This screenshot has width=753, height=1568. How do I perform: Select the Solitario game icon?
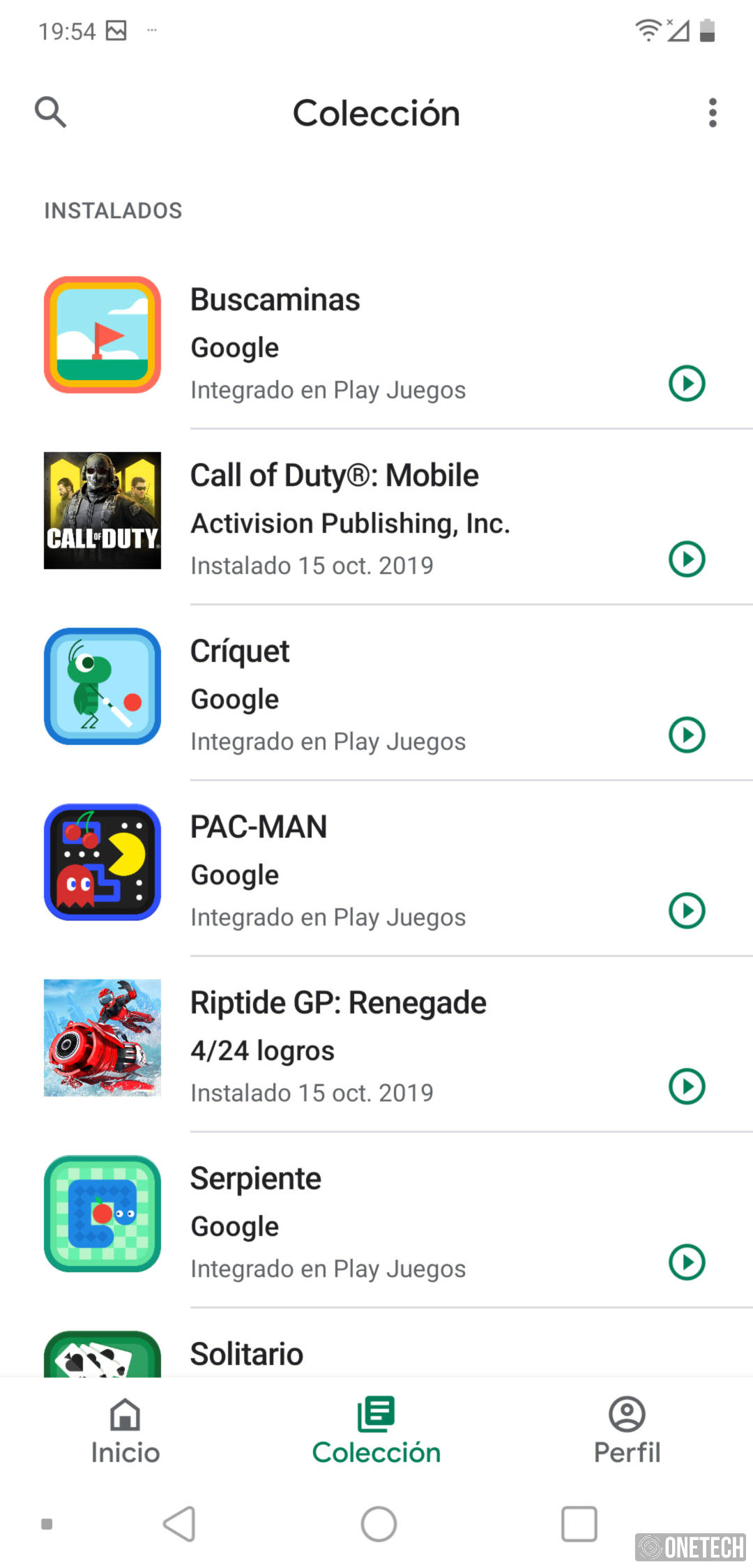click(102, 1357)
